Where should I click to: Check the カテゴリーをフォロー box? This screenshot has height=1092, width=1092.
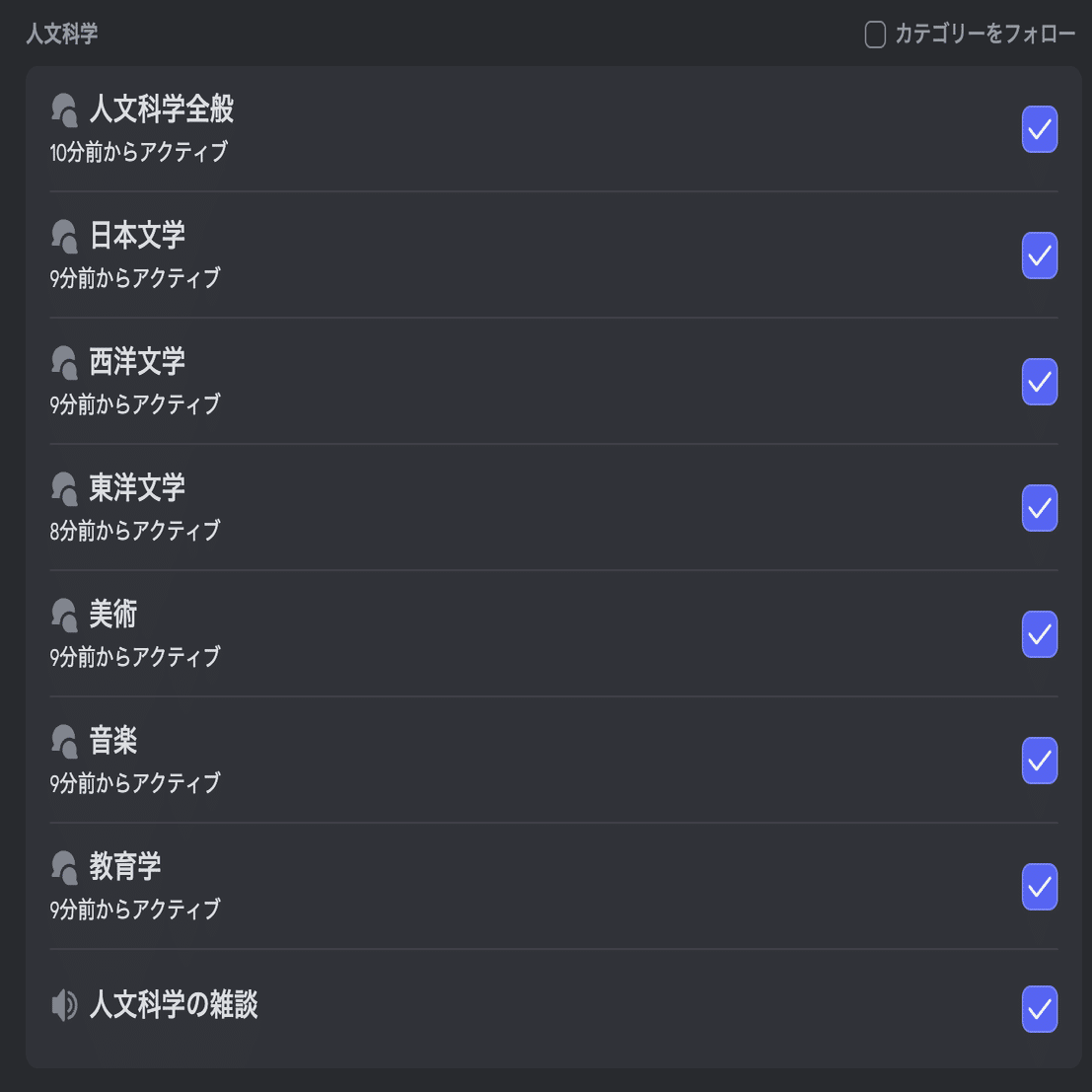(x=875, y=36)
